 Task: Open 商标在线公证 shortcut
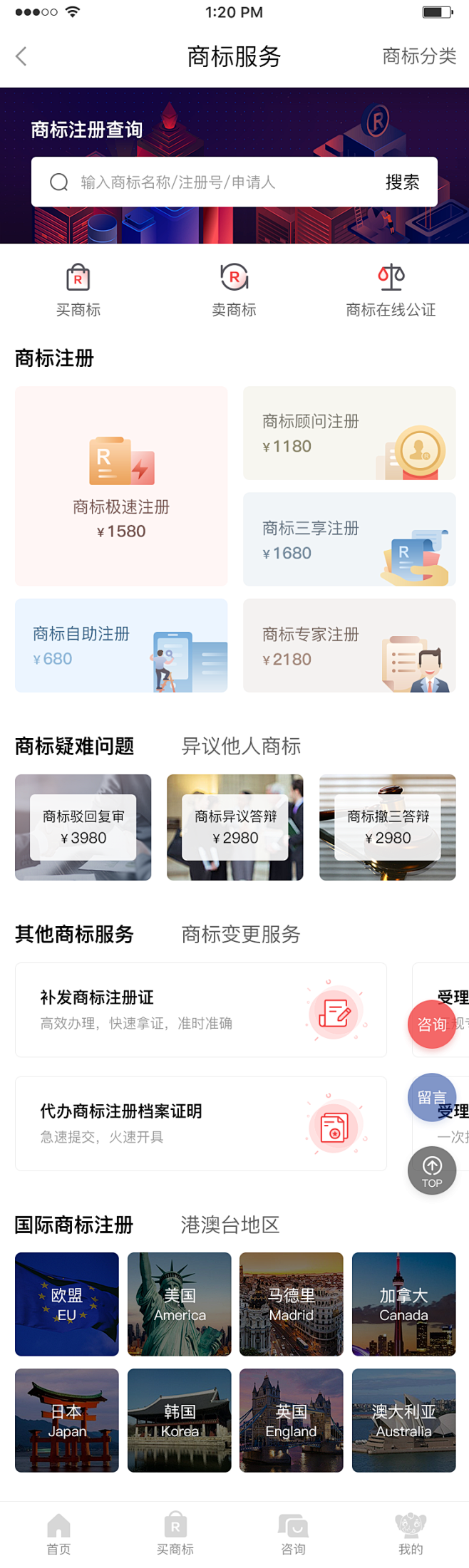(391, 290)
